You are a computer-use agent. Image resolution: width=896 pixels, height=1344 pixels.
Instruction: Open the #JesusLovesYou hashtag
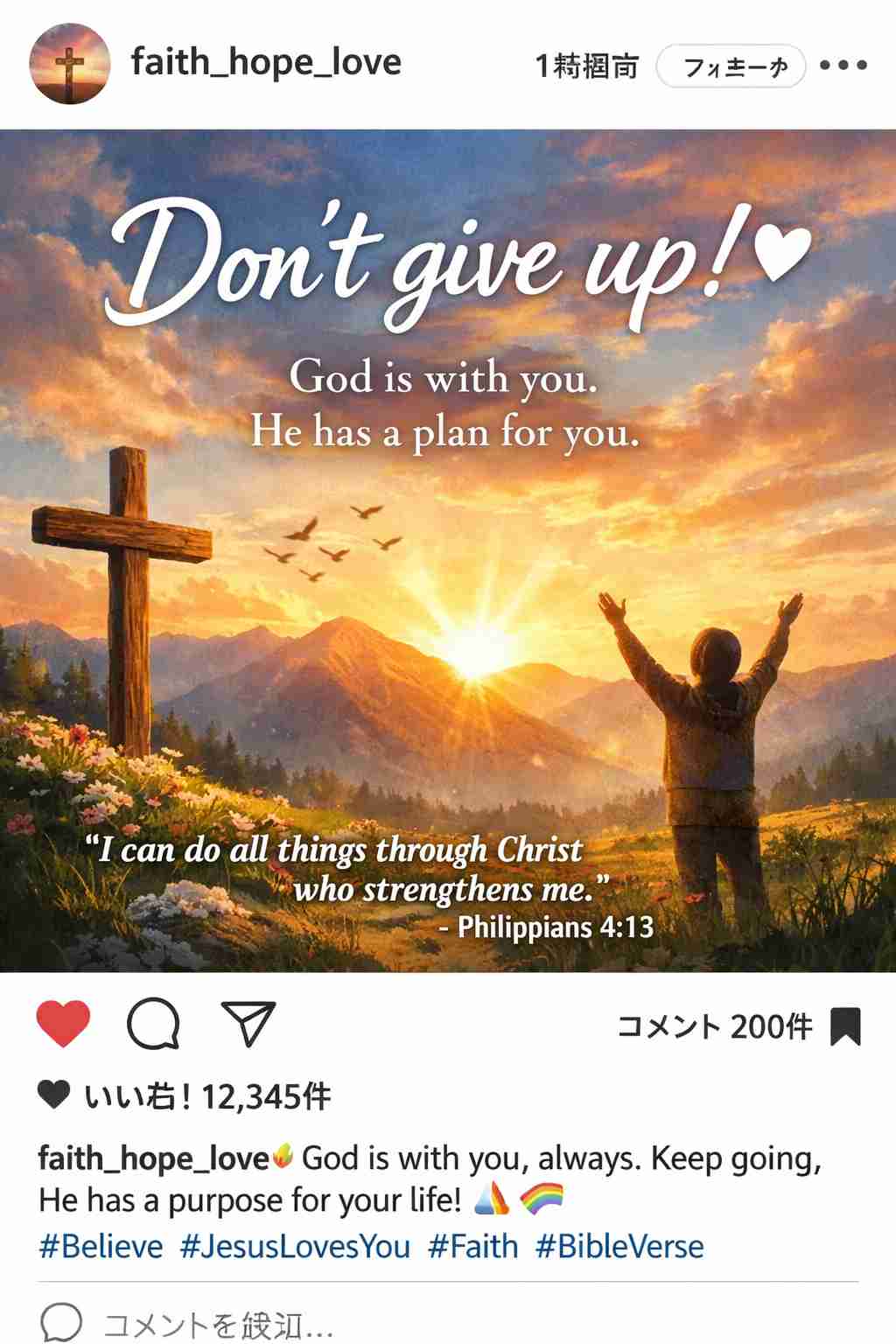(x=296, y=1246)
